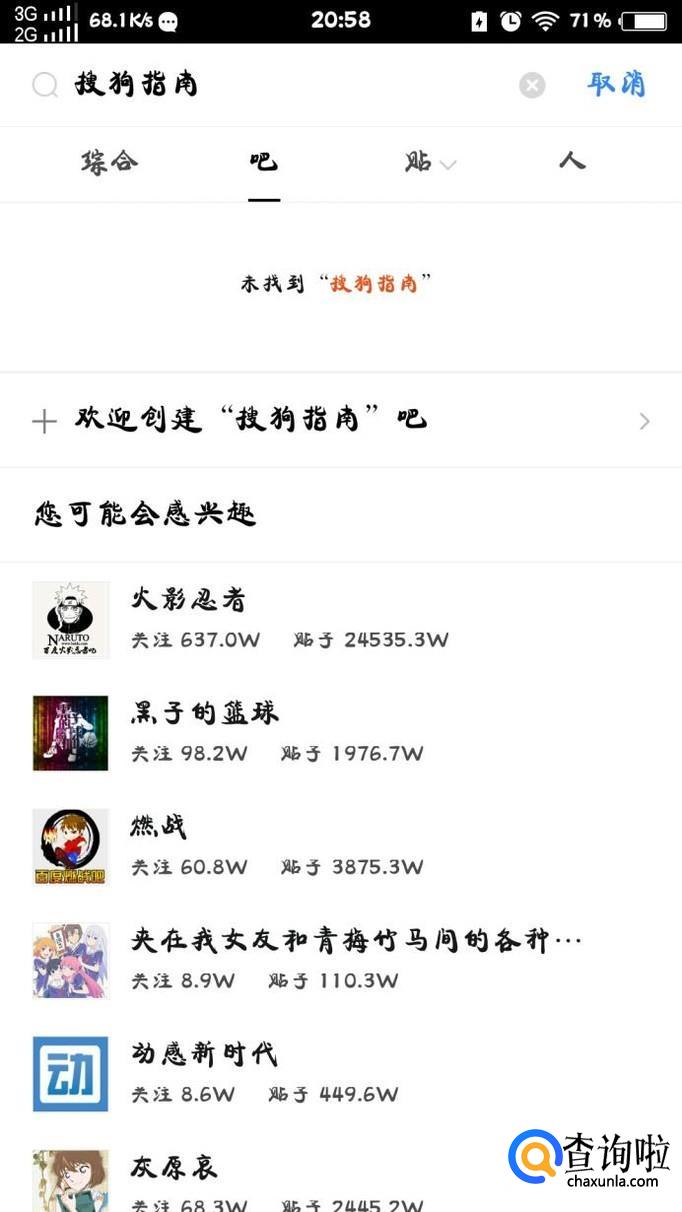Select the 吧 tab
The height and width of the screenshot is (1212, 682).
click(264, 162)
